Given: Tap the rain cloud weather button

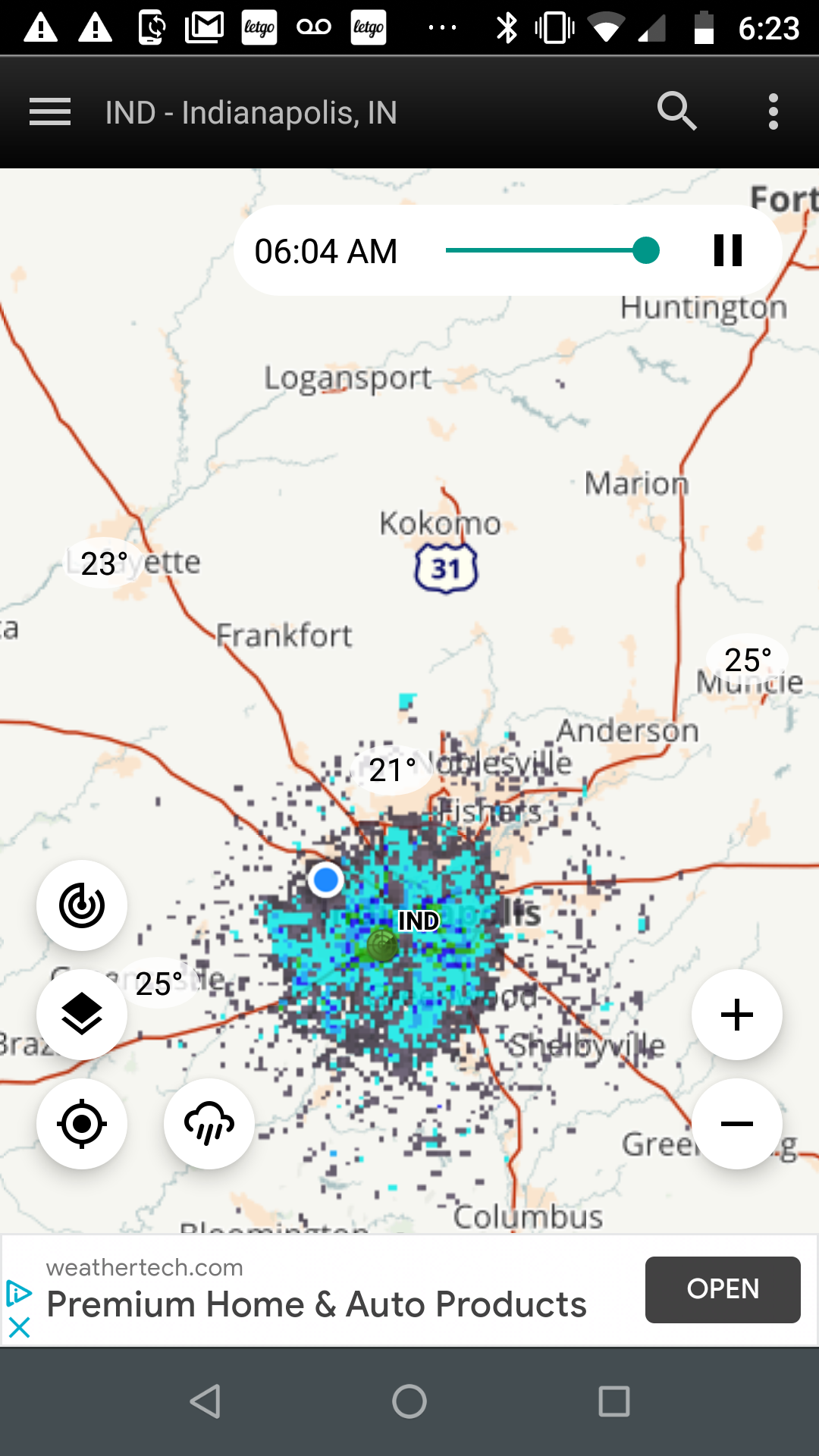Looking at the screenshot, I should pos(209,1124).
